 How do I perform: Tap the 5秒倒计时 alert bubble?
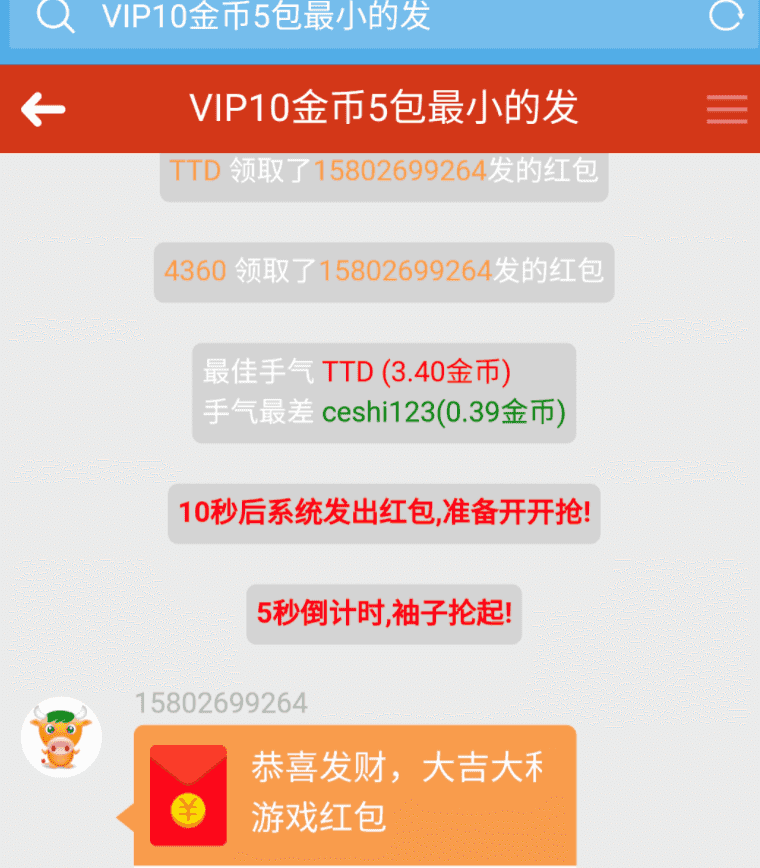point(383,614)
